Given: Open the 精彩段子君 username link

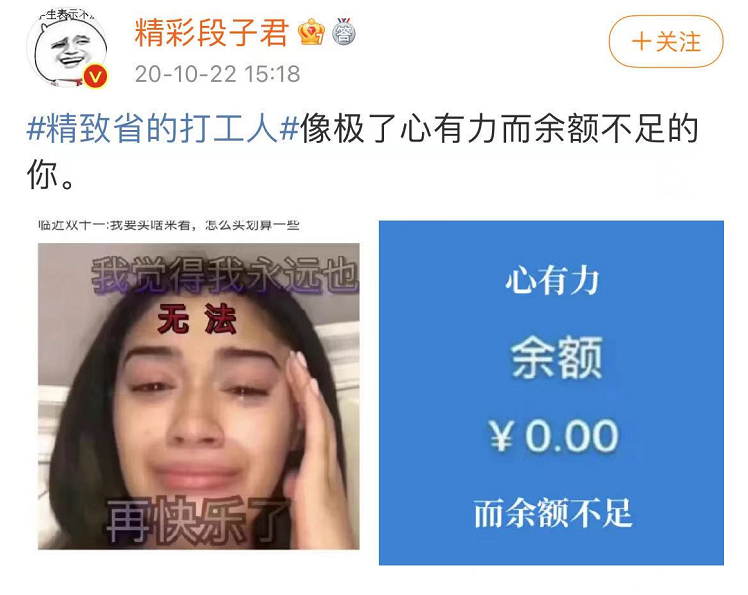Looking at the screenshot, I should coord(212,32).
